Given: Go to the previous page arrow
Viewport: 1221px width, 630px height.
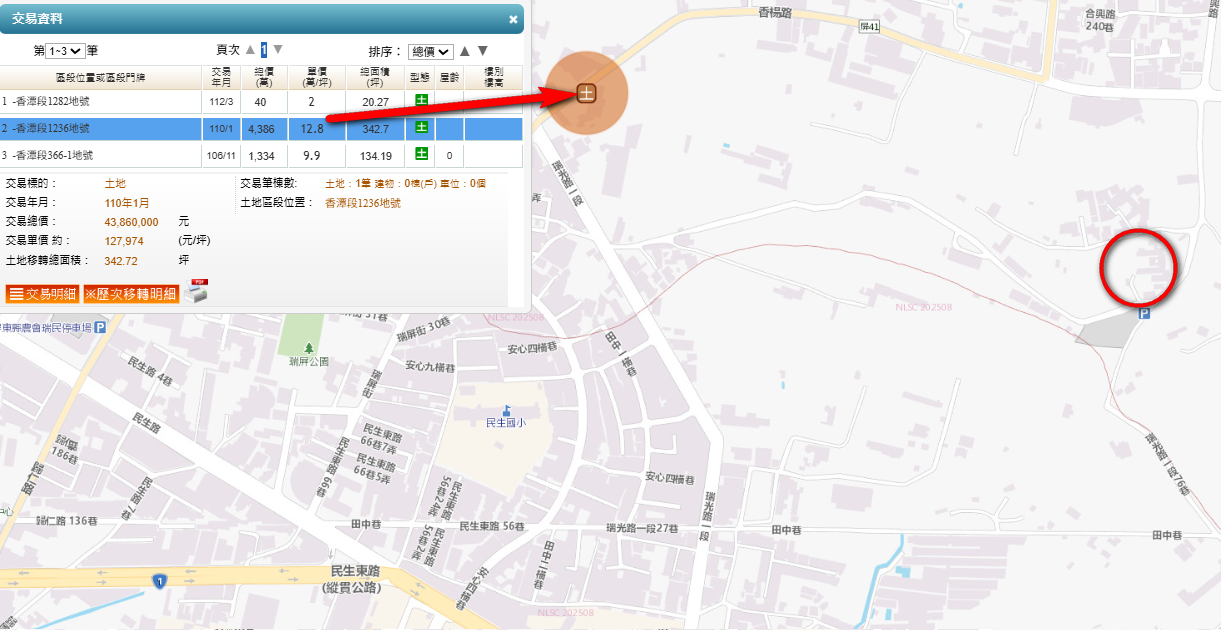Looking at the screenshot, I should pyautogui.click(x=250, y=50).
